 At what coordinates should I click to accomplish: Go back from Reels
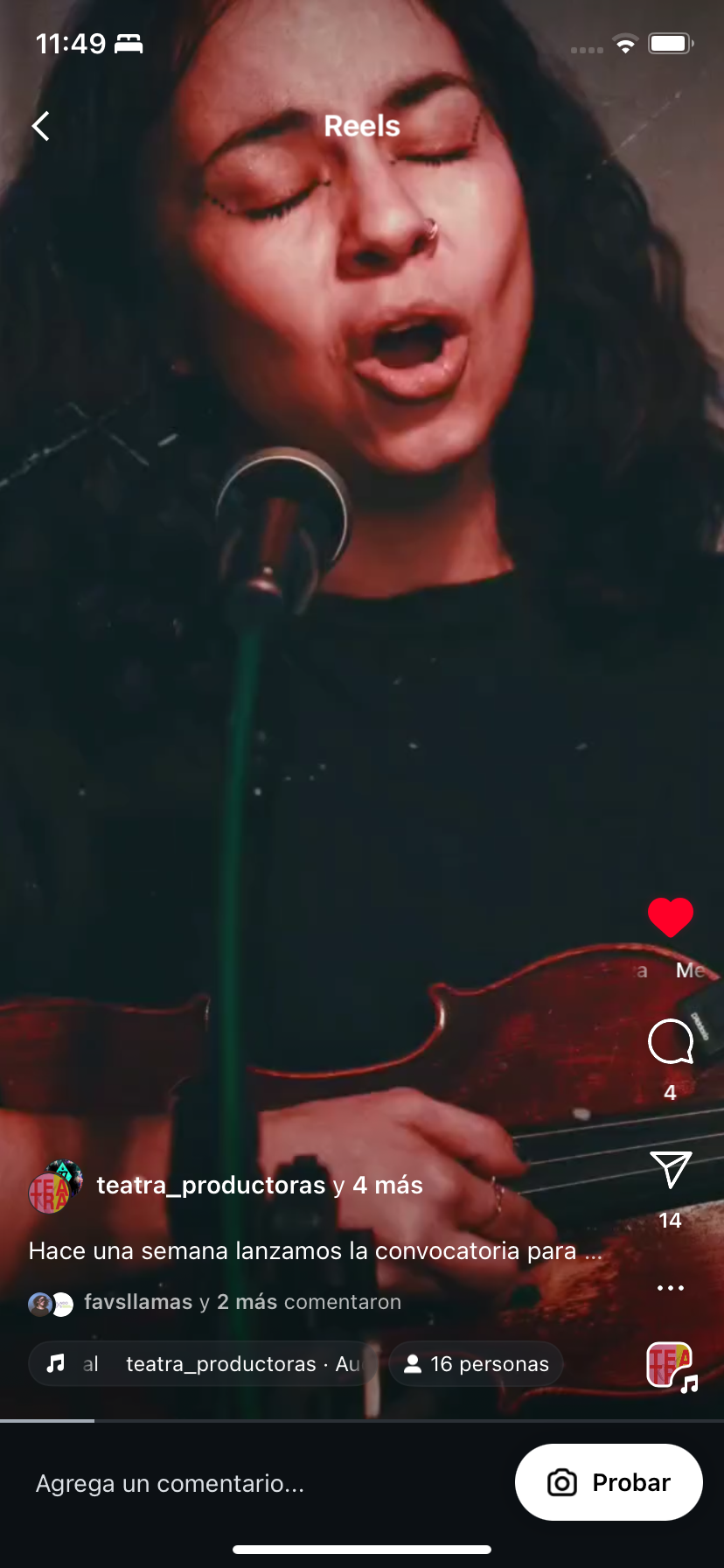(41, 126)
